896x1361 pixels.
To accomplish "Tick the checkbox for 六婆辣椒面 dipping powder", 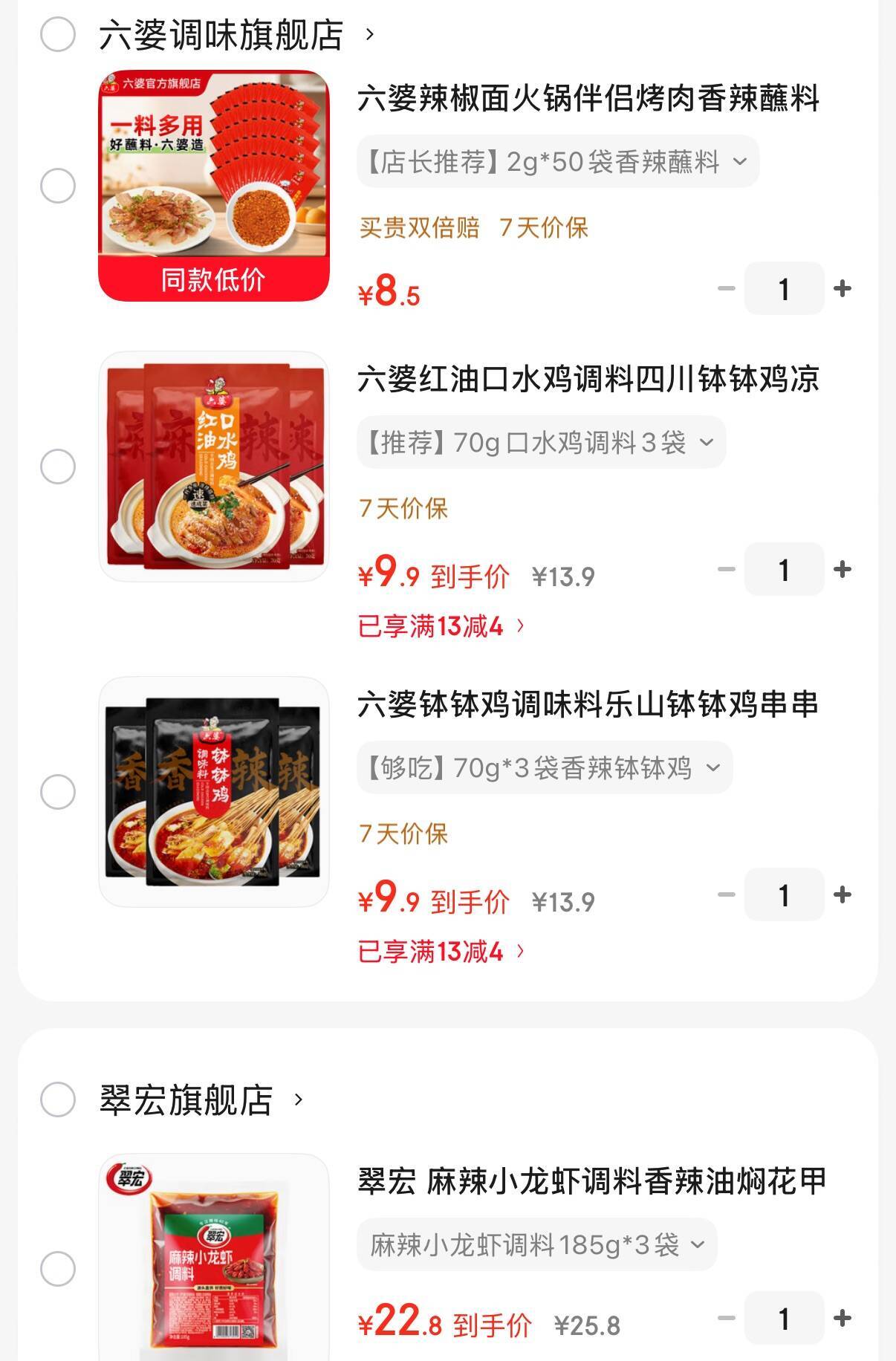I will coord(58,186).
